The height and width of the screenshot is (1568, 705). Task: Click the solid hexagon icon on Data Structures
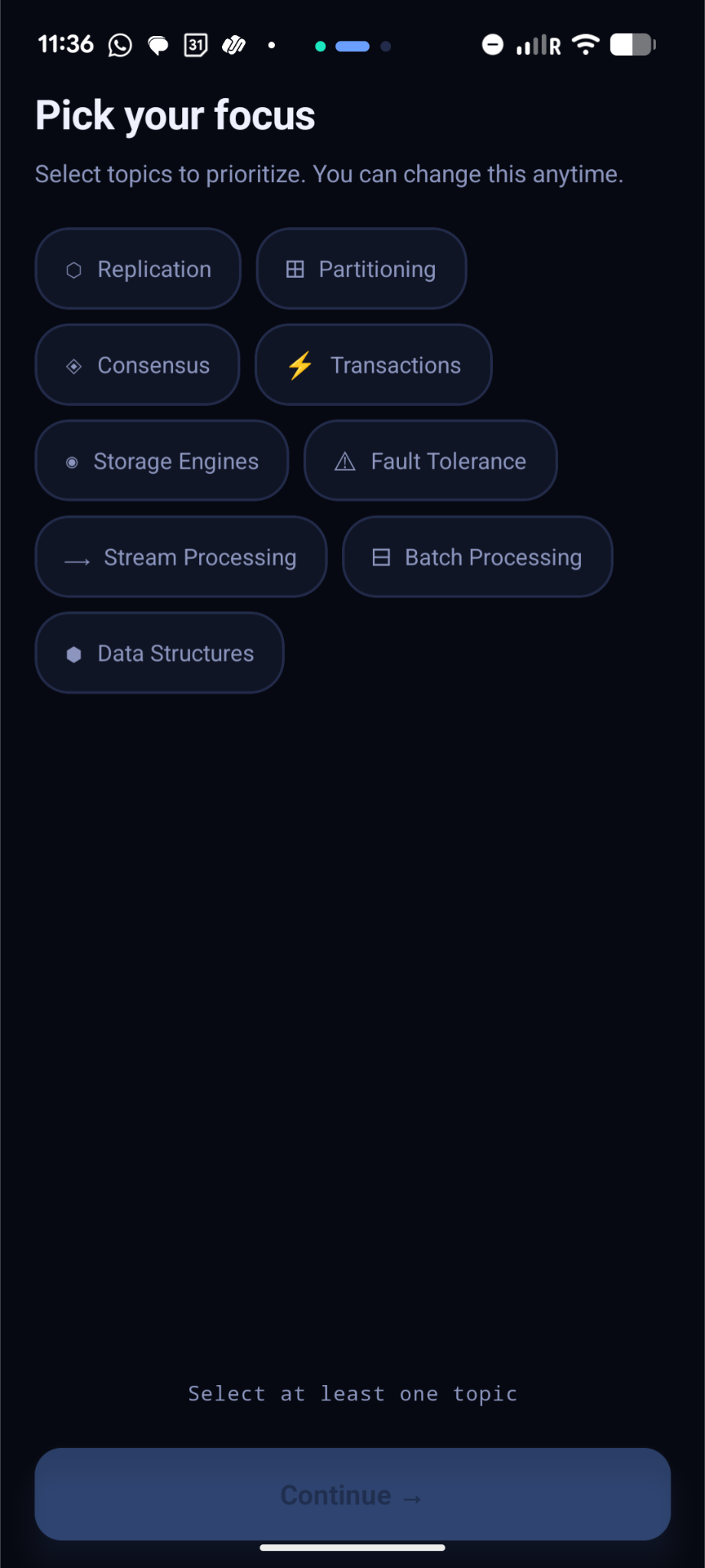[x=73, y=653]
